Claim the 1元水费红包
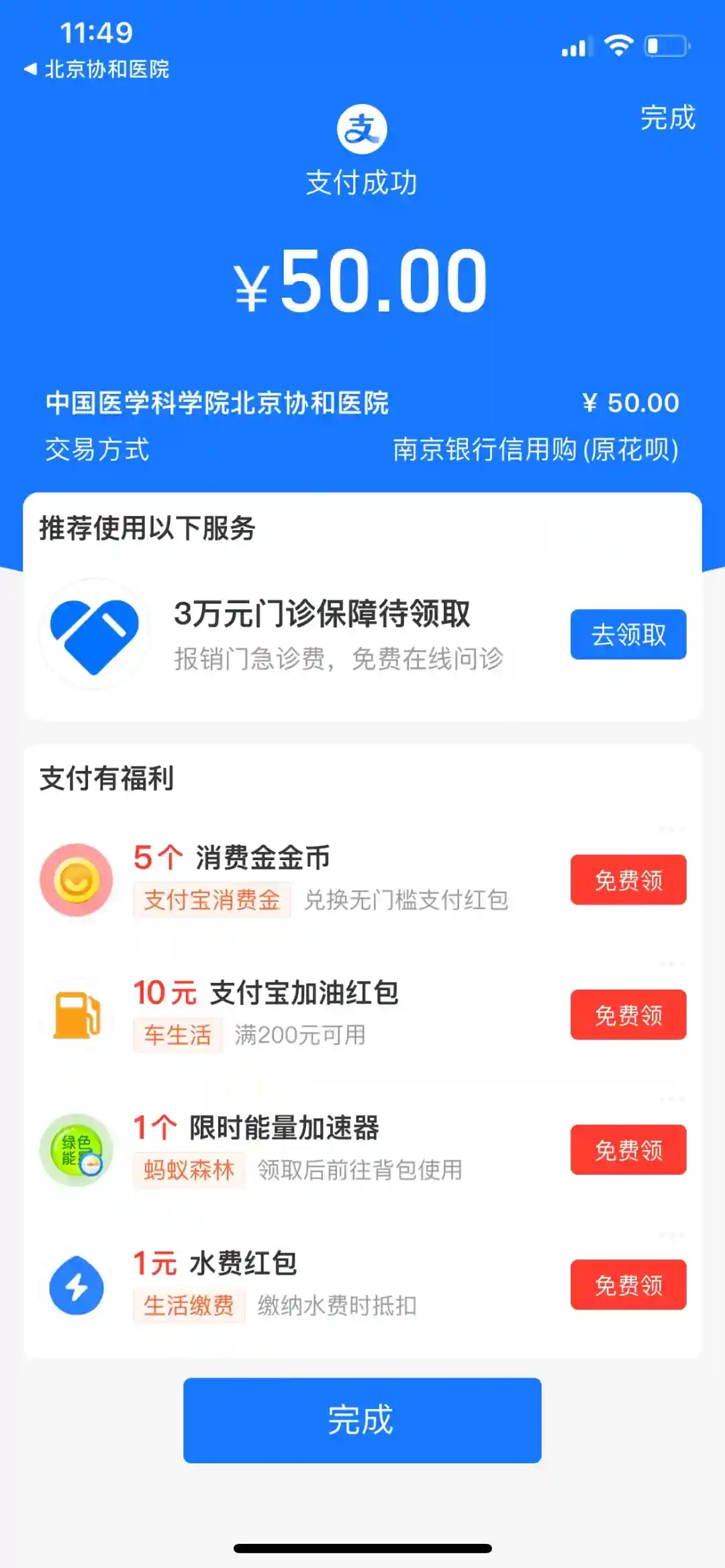Viewport: 725px width, 1568px height. coord(628,1284)
